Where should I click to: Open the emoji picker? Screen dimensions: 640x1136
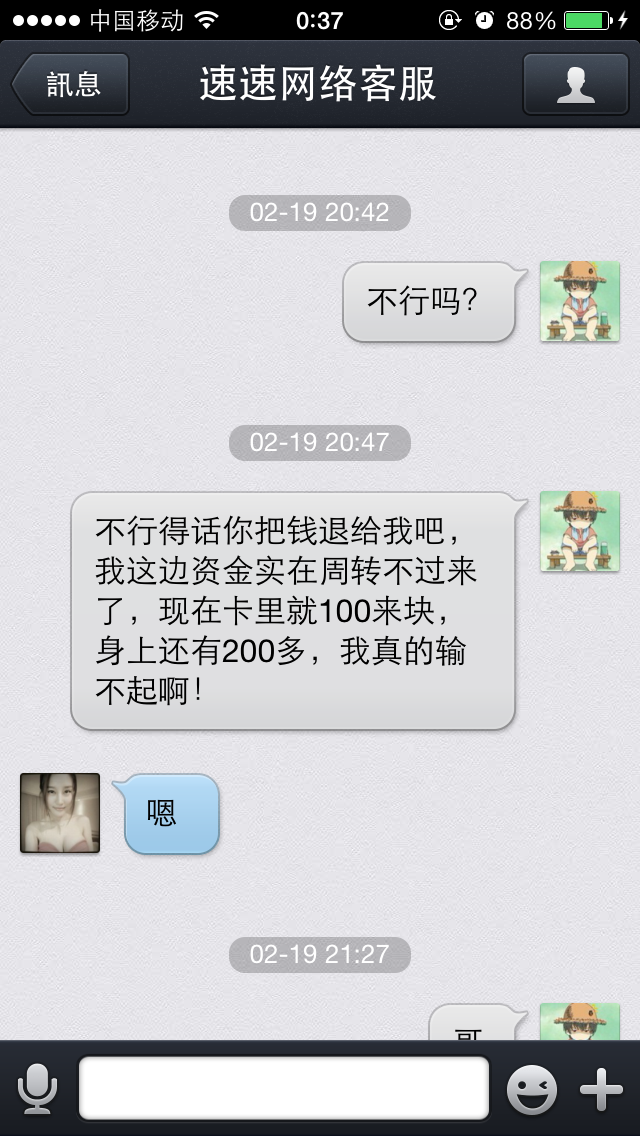(x=532, y=1089)
